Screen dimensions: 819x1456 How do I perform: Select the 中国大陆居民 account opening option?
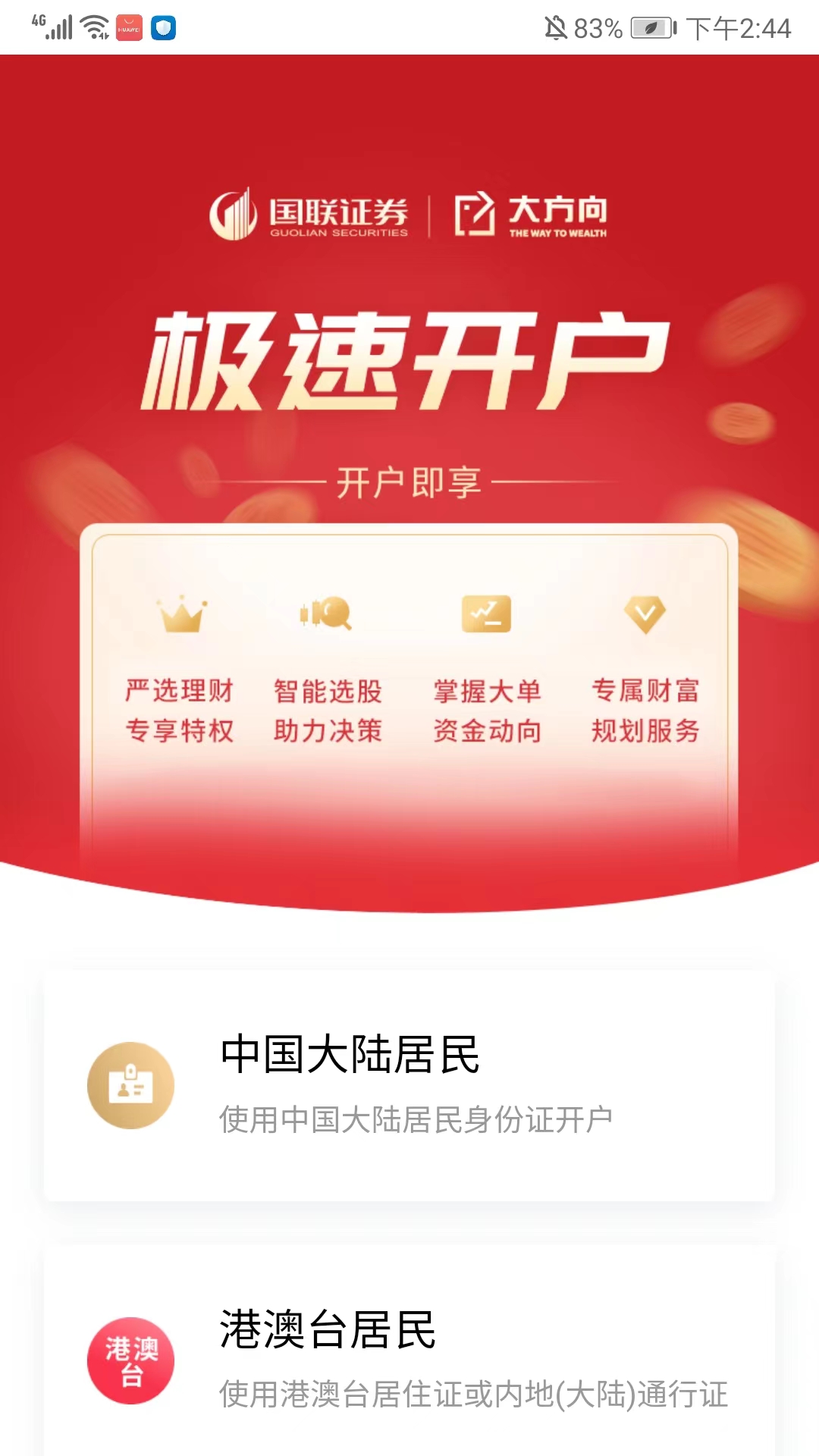(409, 1084)
